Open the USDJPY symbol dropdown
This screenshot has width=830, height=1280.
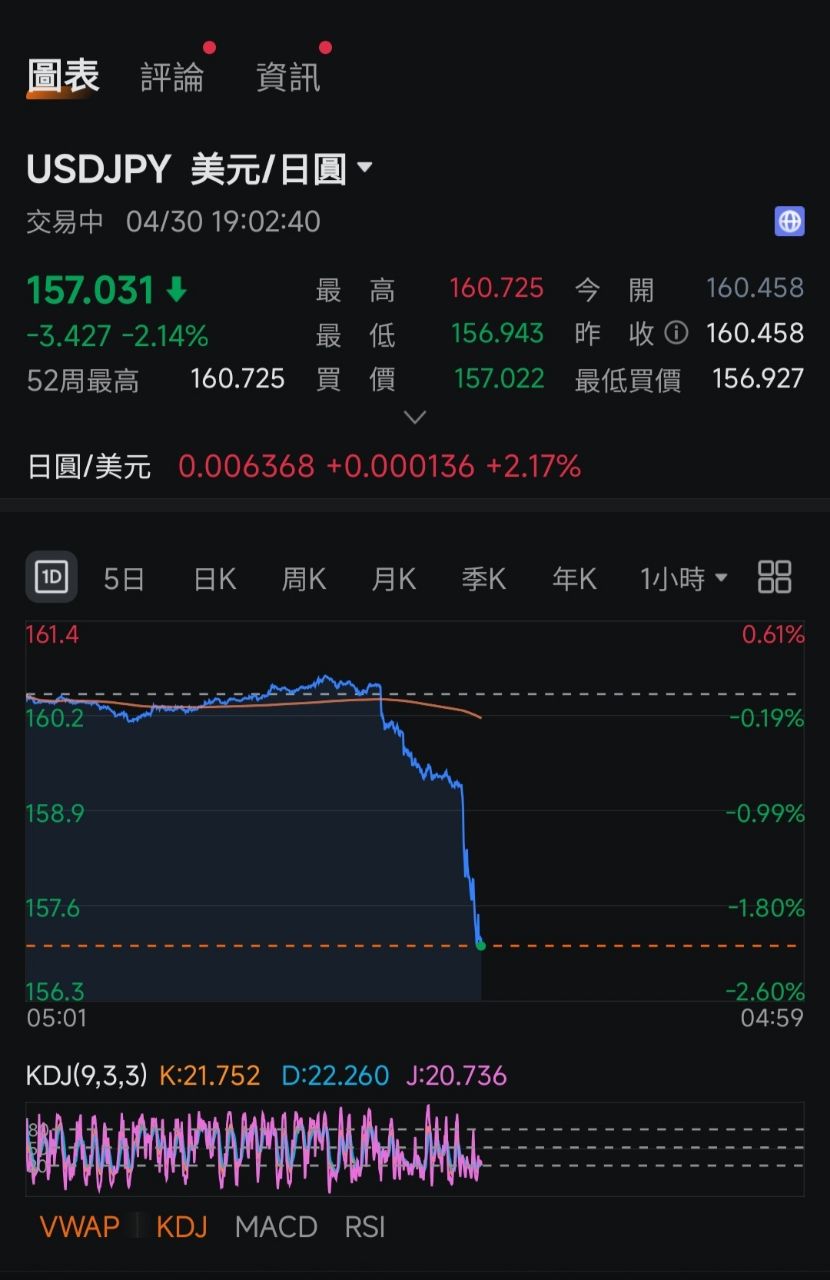coord(365,168)
